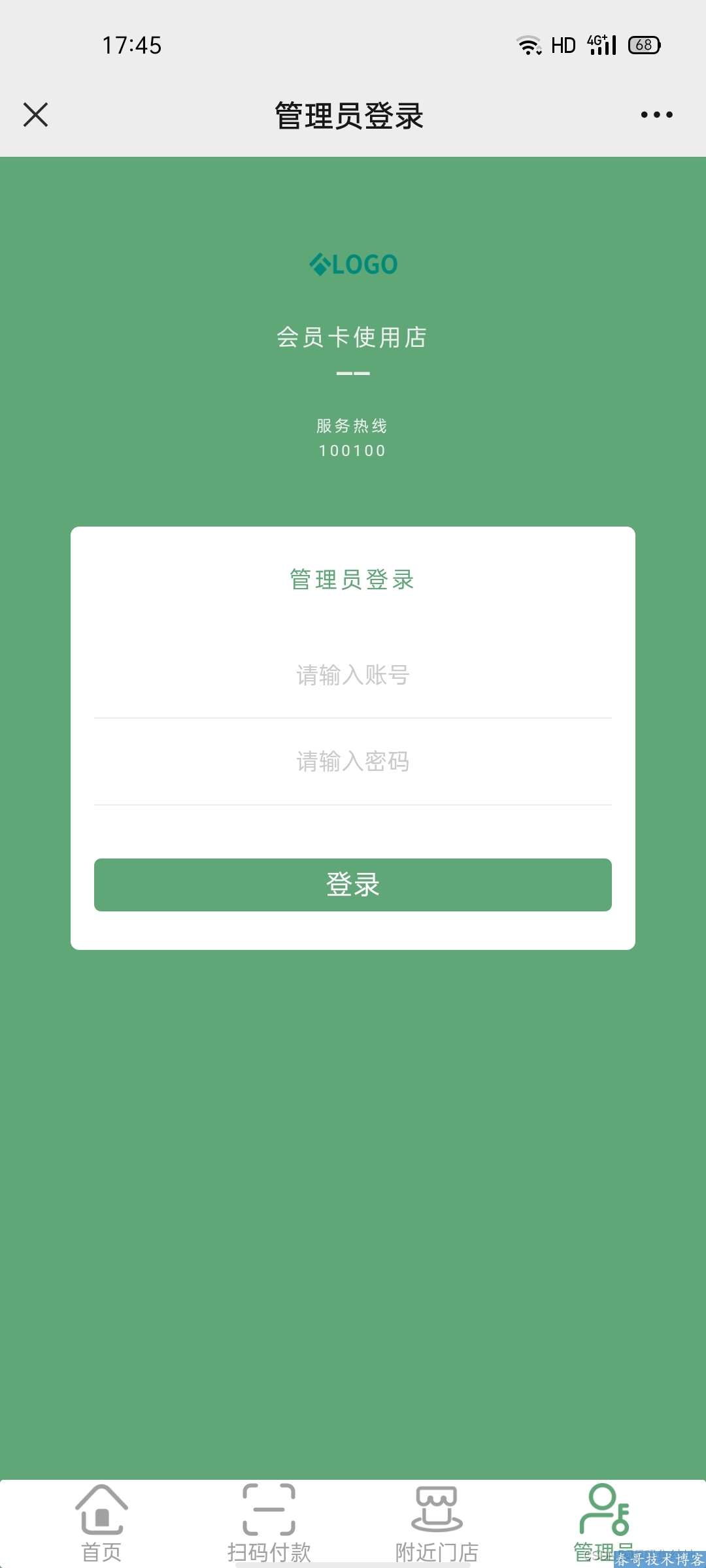The image size is (706, 1568).
Task: Tap the green 登录 button
Action: pyautogui.click(x=353, y=885)
